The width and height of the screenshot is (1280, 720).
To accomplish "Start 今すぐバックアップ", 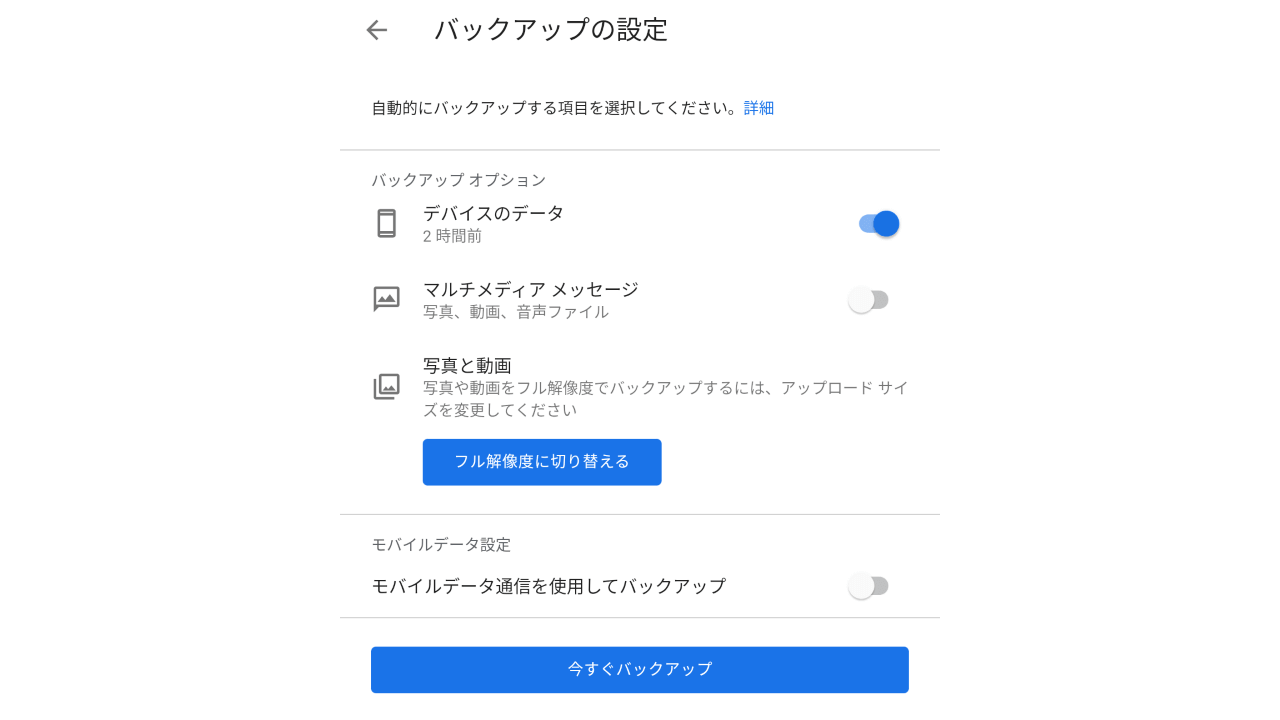I will click(640, 670).
